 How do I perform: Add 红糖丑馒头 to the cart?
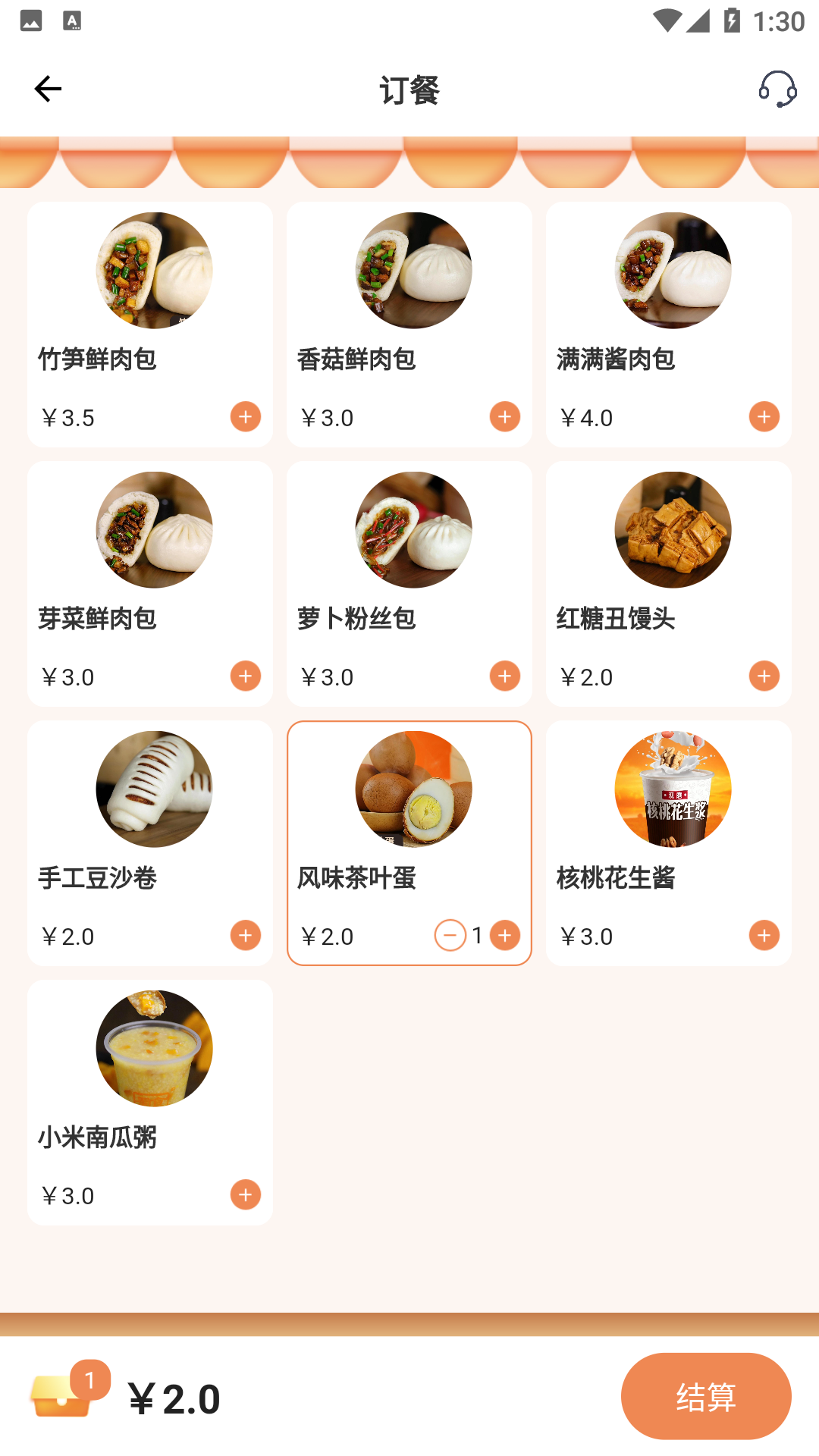pyautogui.click(x=763, y=675)
